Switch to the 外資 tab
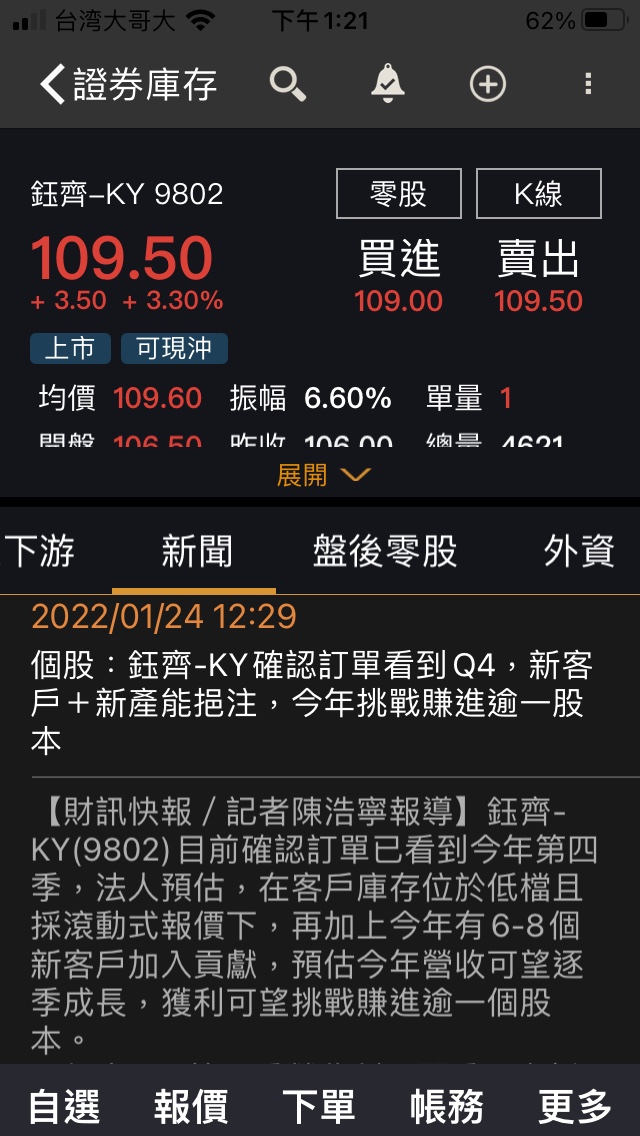This screenshot has height=1136, width=640. 579,551
